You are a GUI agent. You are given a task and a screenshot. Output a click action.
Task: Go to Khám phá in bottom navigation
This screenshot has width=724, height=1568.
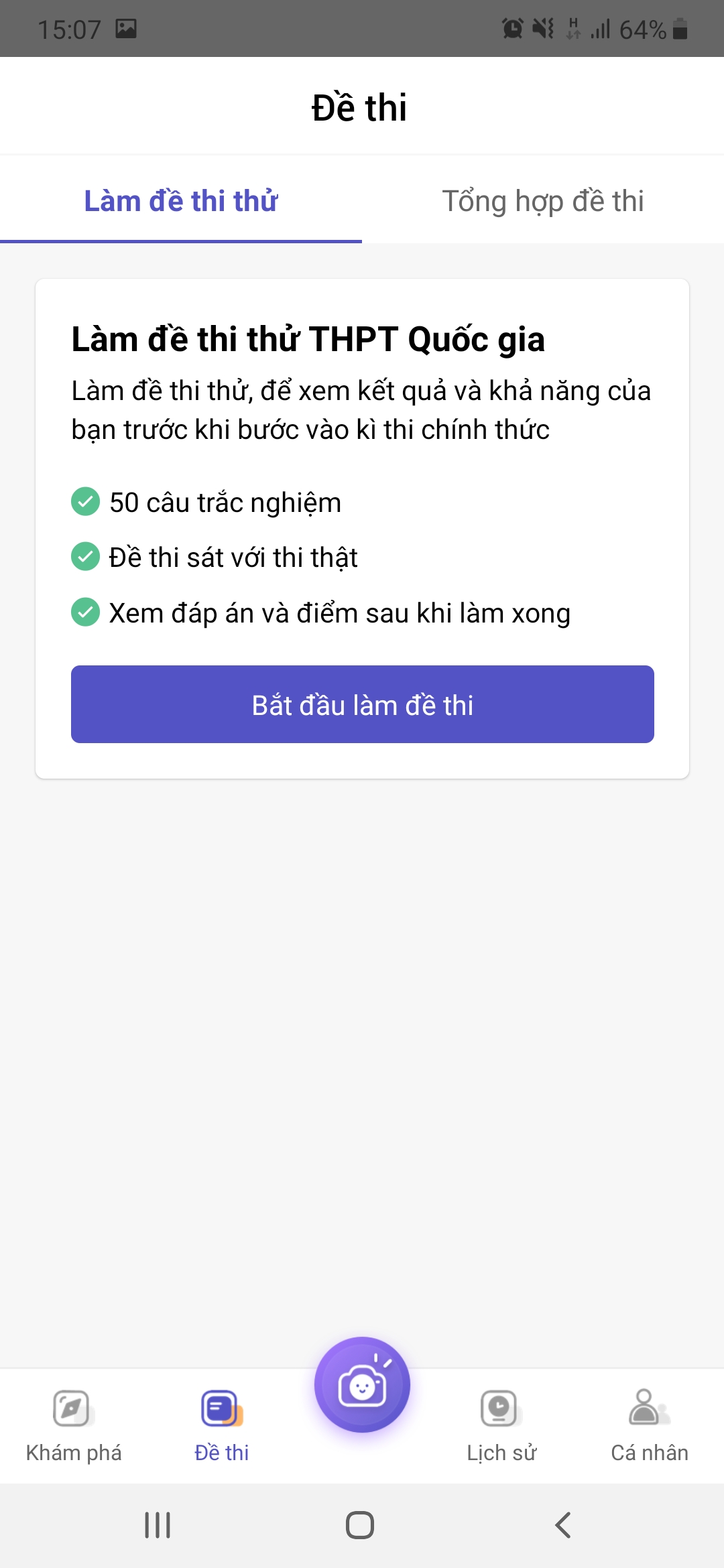(x=74, y=1425)
